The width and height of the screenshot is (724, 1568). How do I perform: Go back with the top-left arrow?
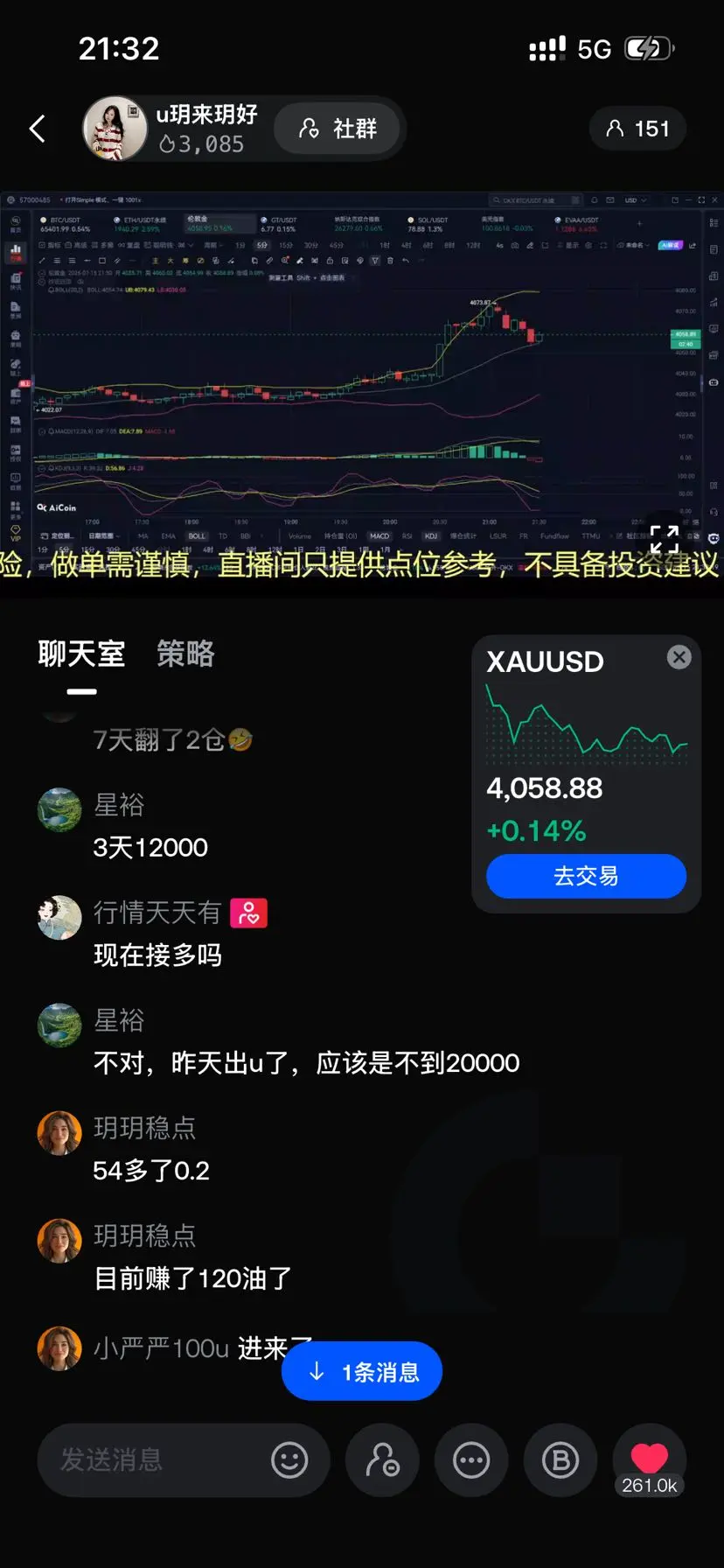point(38,129)
